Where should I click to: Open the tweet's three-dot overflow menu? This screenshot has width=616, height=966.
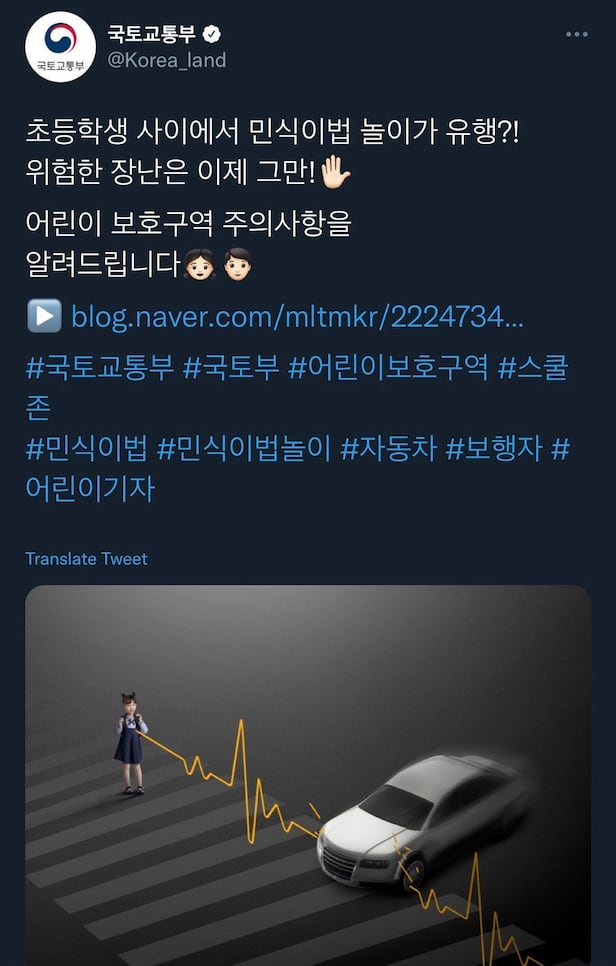[577, 34]
